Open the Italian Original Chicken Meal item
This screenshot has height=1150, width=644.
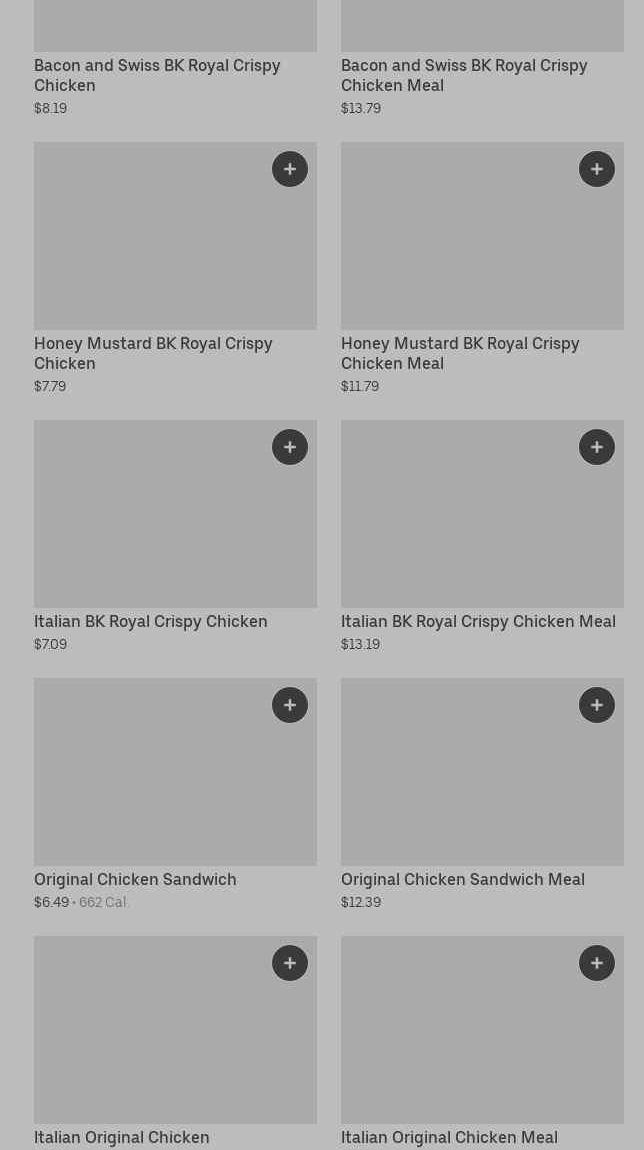(x=449, y=1137)
